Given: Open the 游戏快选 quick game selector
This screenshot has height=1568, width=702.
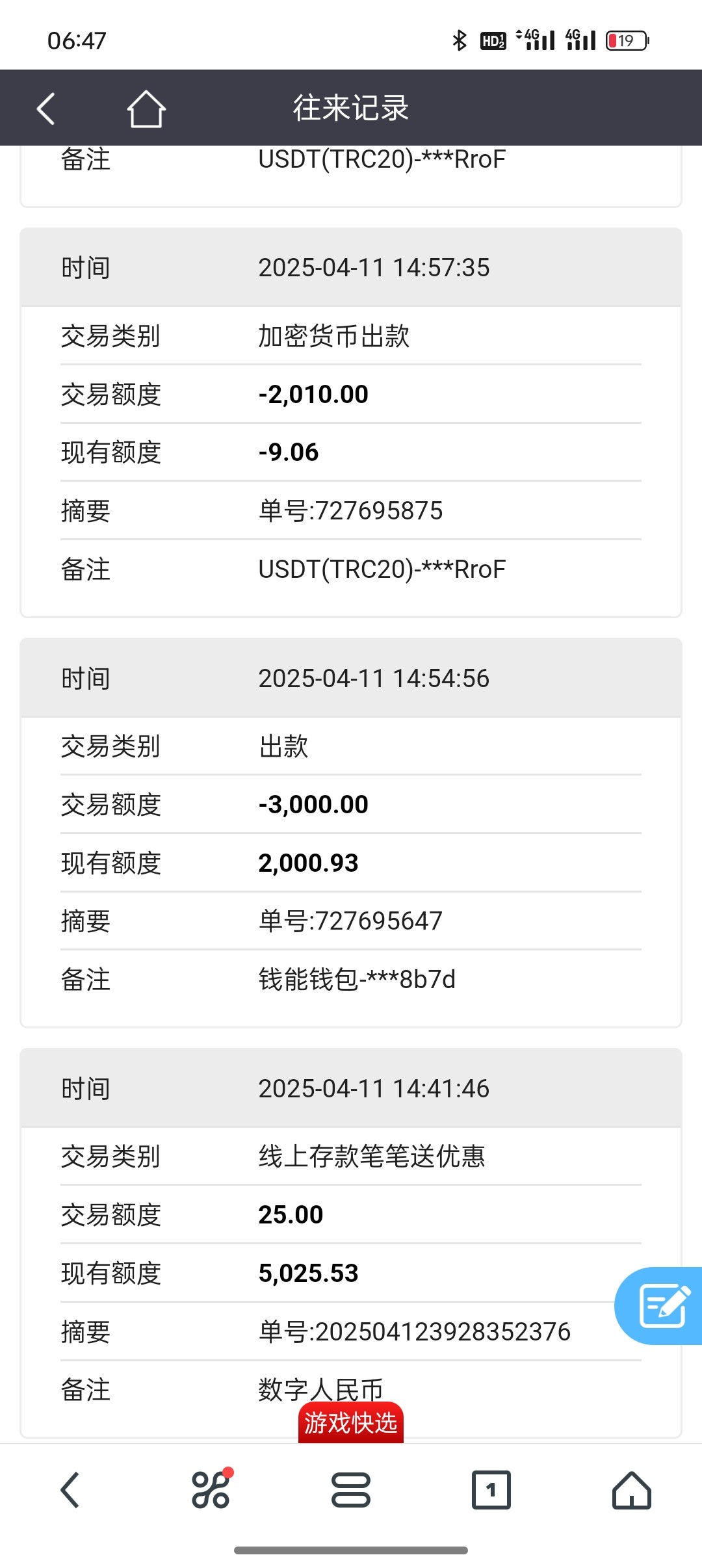Looking at the screenshot, I should [x=351, y=1423].
